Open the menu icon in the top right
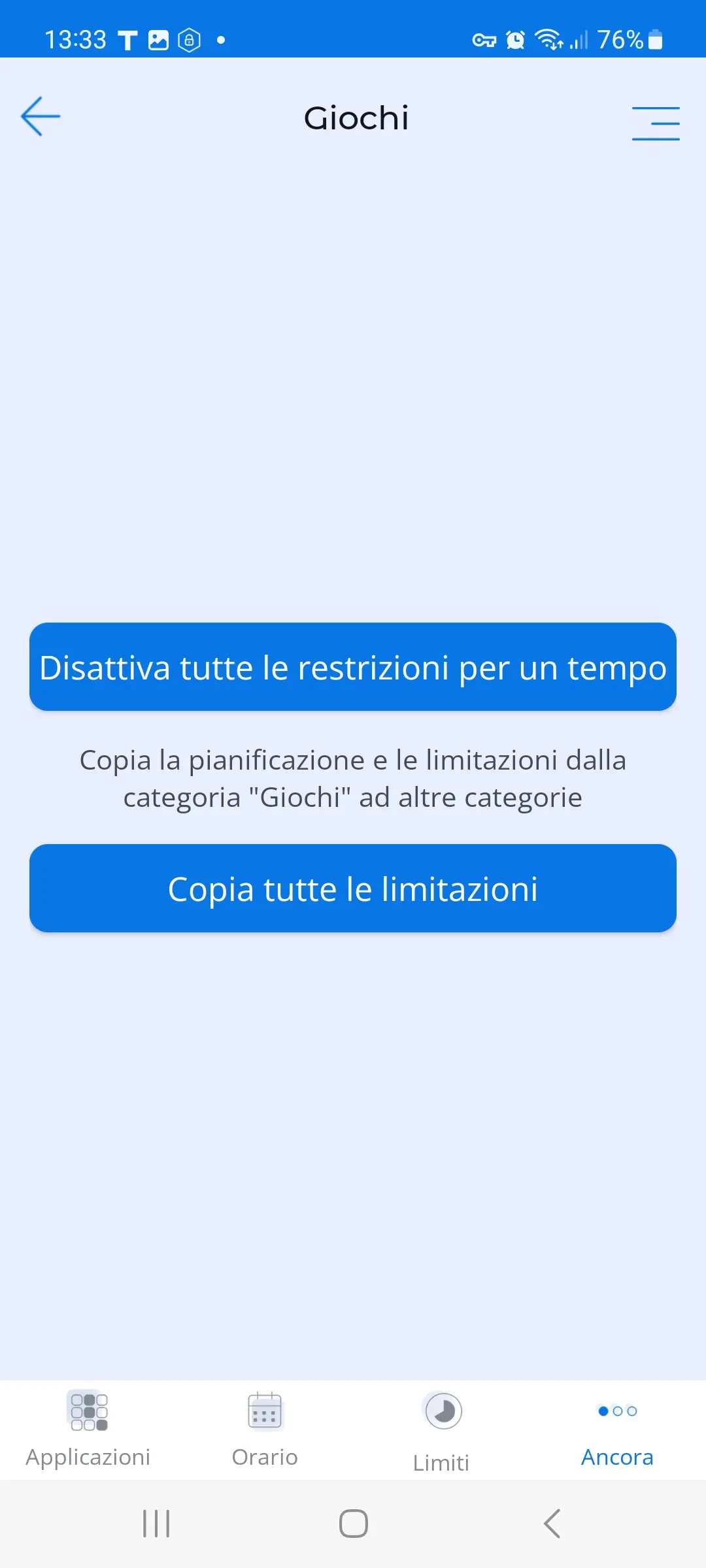The image size is (706, 1568). pyautogui.click(x=655, y=123)
